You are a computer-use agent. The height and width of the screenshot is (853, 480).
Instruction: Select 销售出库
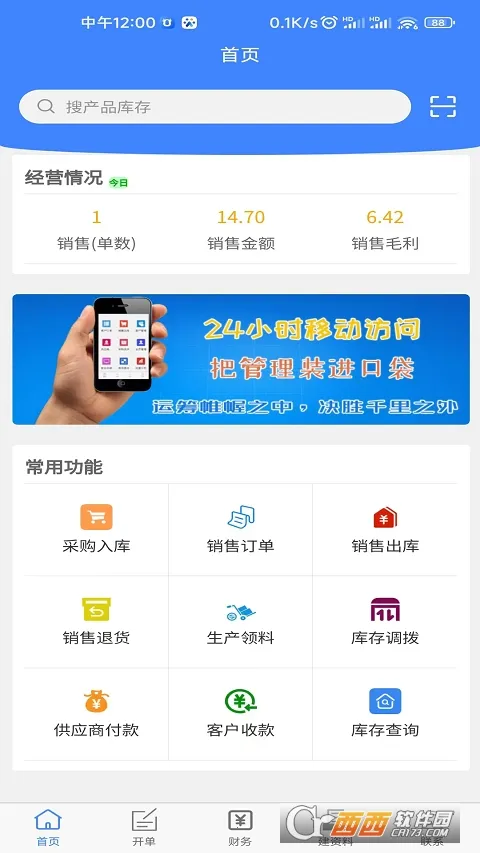pos(385,529)
